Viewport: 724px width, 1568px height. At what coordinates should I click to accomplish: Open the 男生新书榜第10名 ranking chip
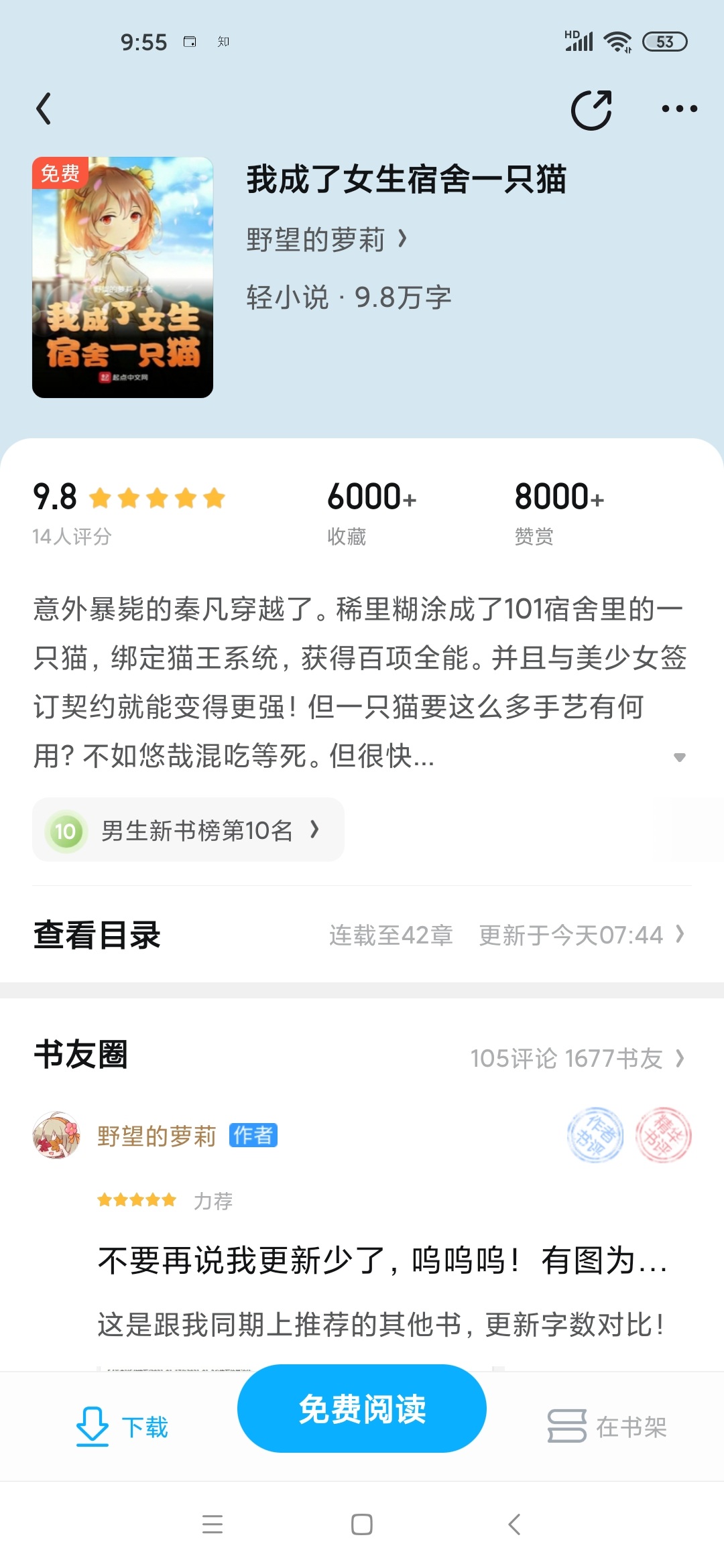point(188,830)
